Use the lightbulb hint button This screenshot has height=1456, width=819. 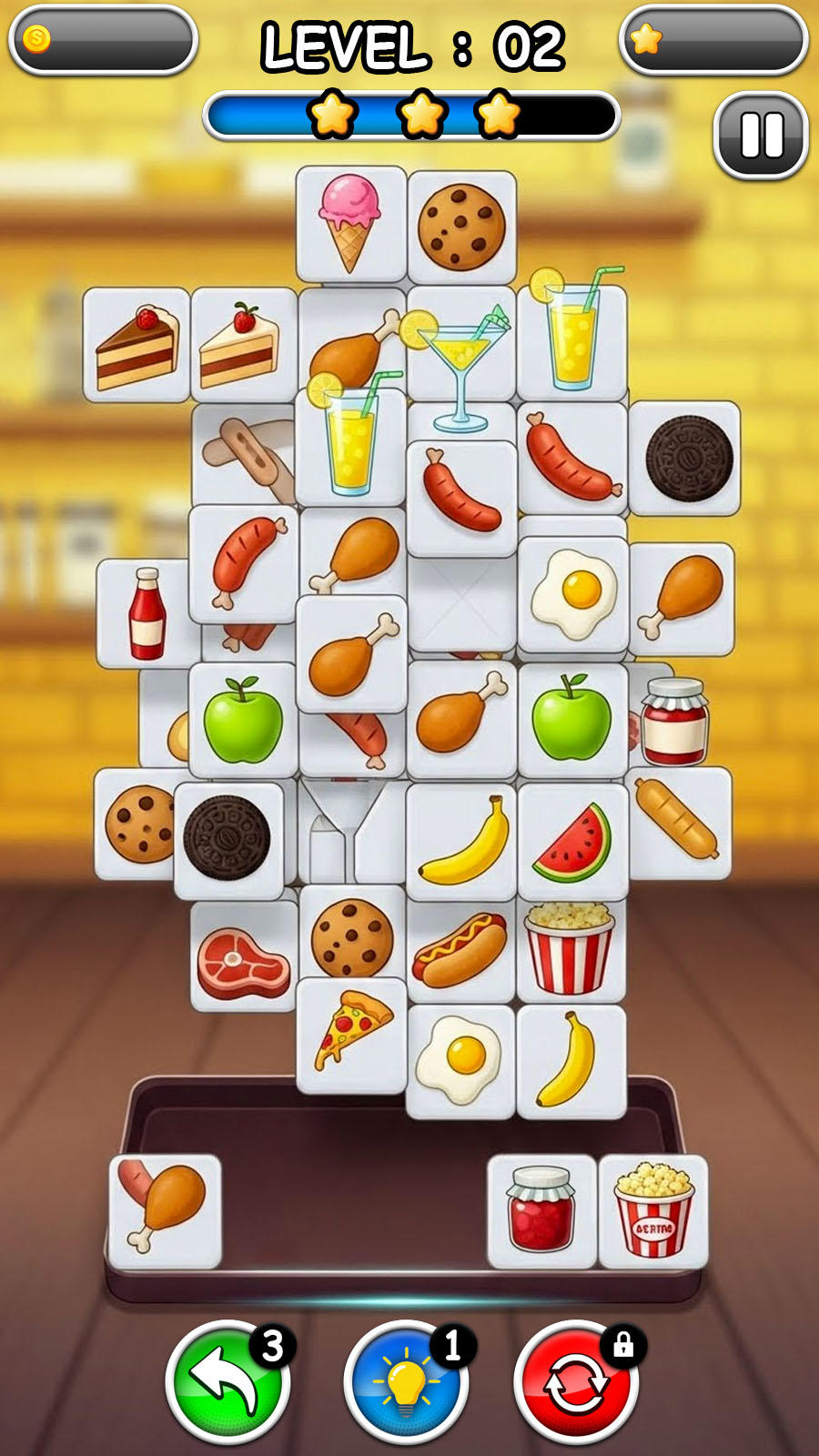point(406,1382)
